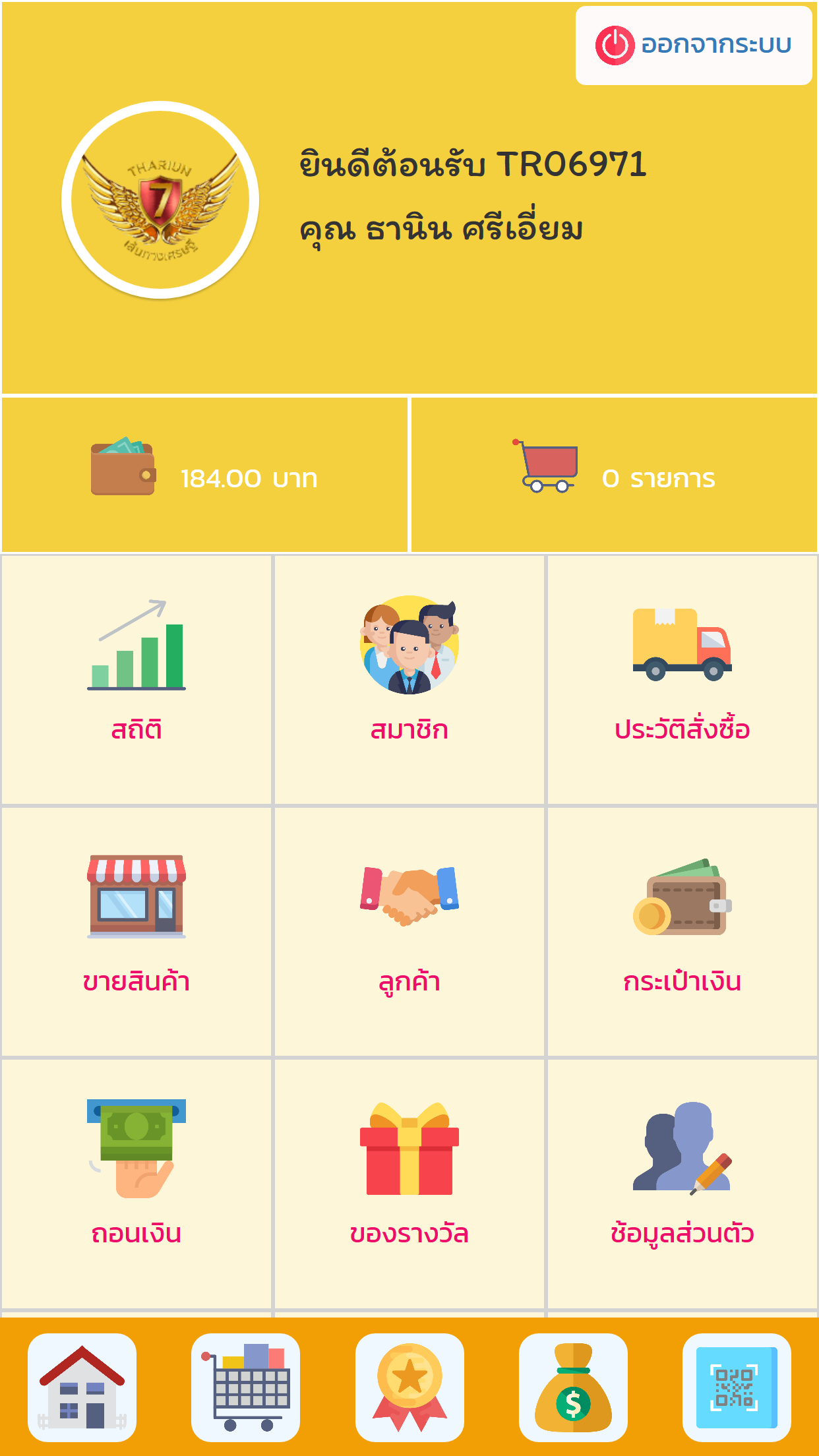
Task: Edit ข้อมูลส่วนตัว personal information
Action: point(682,1184)
